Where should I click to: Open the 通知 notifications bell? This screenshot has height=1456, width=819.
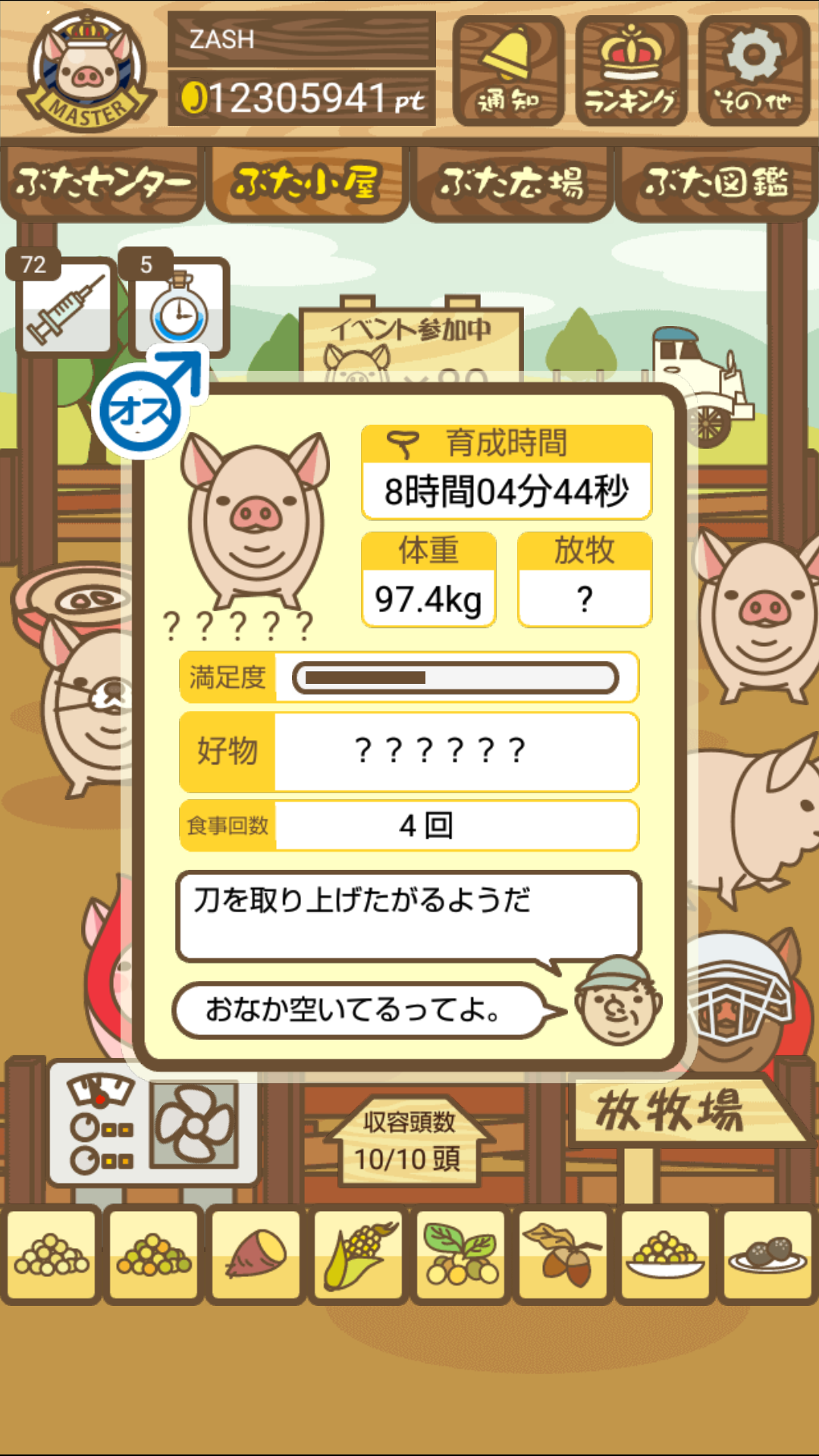coord(508,71)
